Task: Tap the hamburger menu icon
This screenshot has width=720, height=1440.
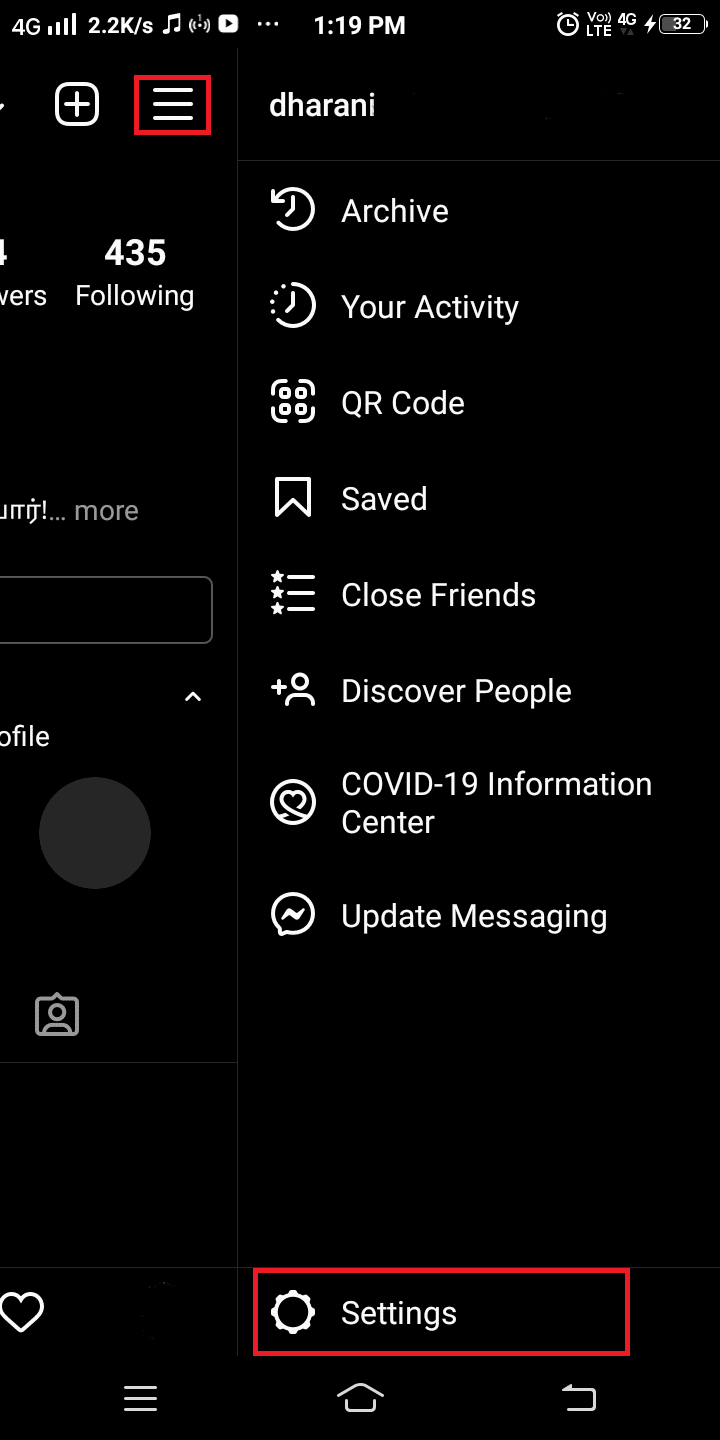Action: [x=172, y=104]
